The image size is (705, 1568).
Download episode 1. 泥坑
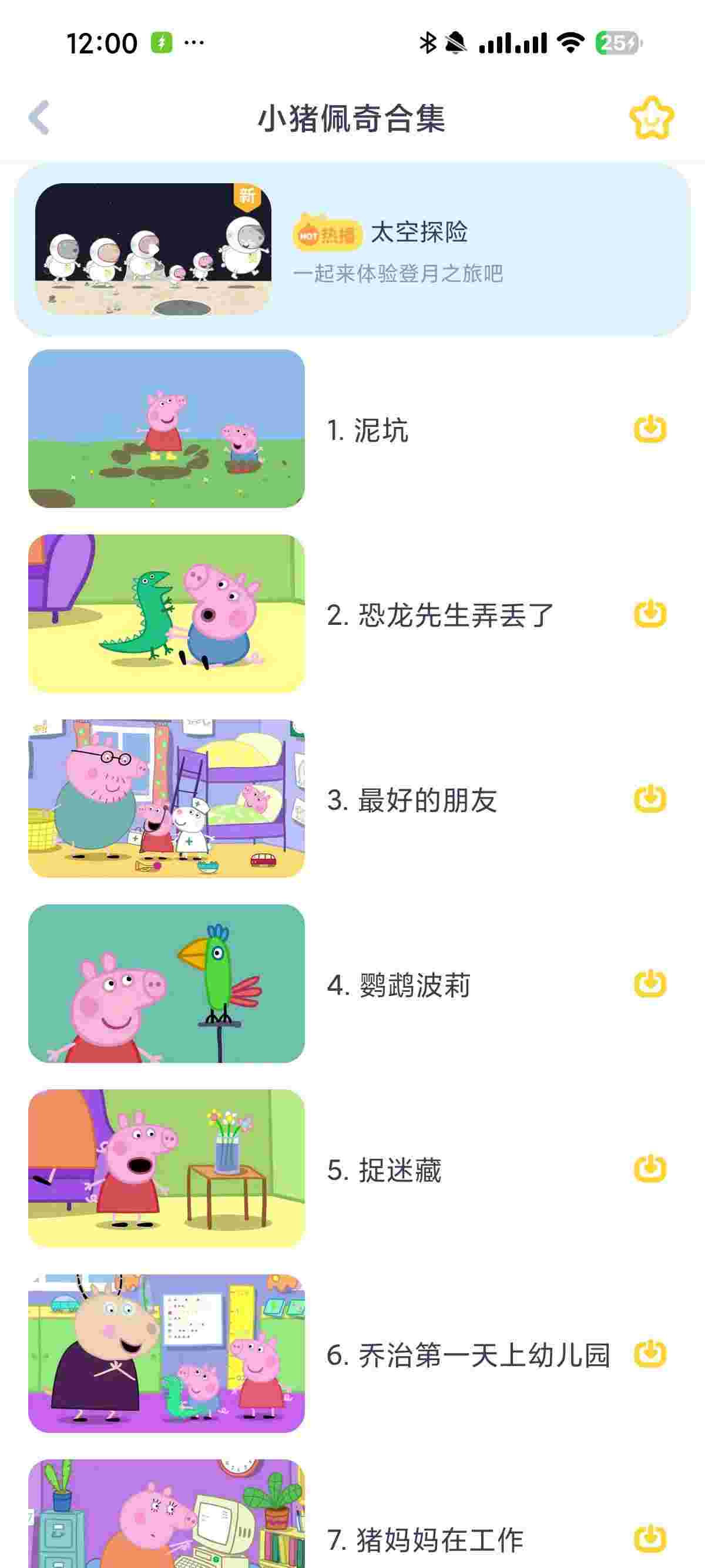[650, 429]
